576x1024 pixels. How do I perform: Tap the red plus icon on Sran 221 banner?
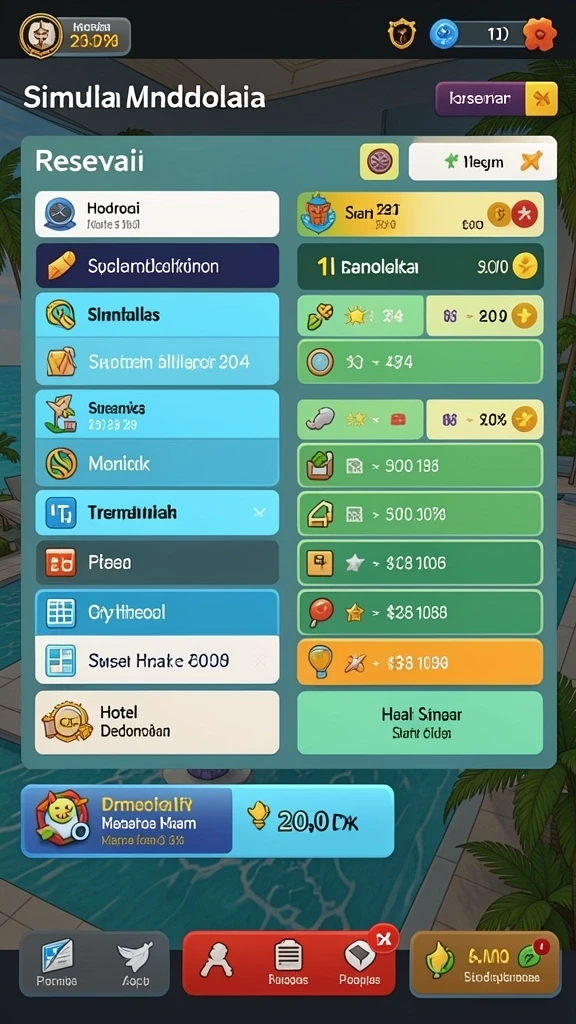[524, 214]
